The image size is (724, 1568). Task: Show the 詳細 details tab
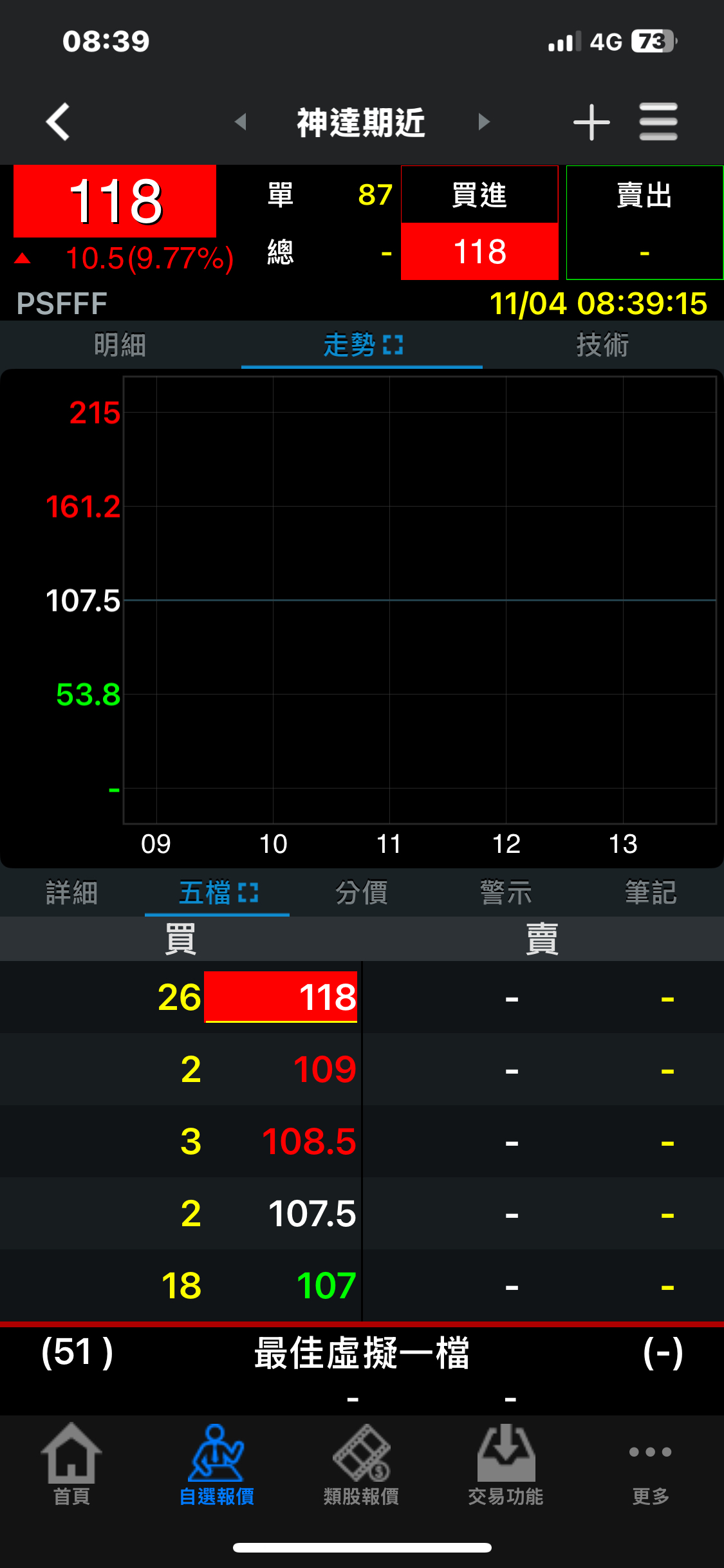click(x=72, y=893)
